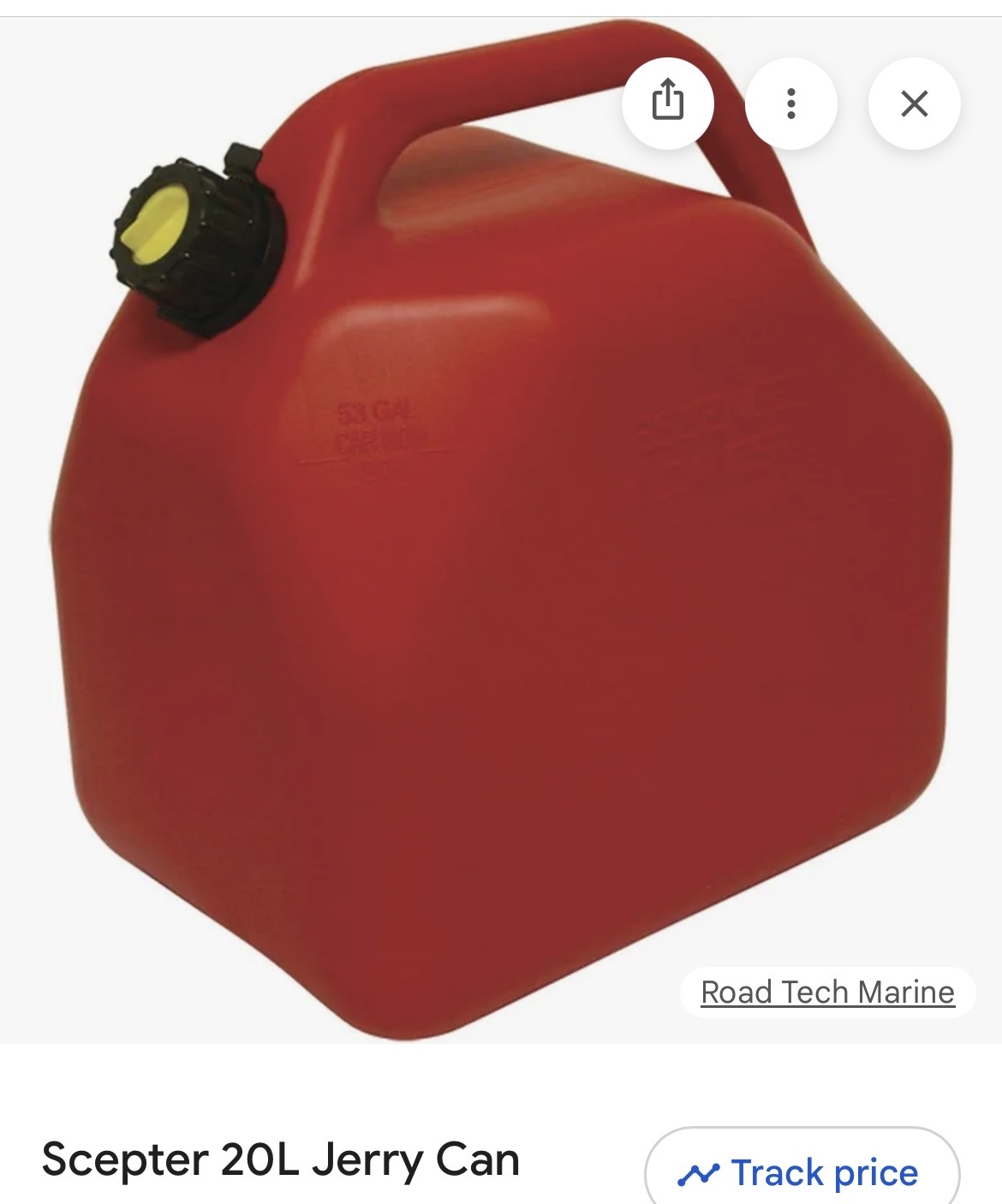
Task: Close the product viewer
Action: coord(914,103)
